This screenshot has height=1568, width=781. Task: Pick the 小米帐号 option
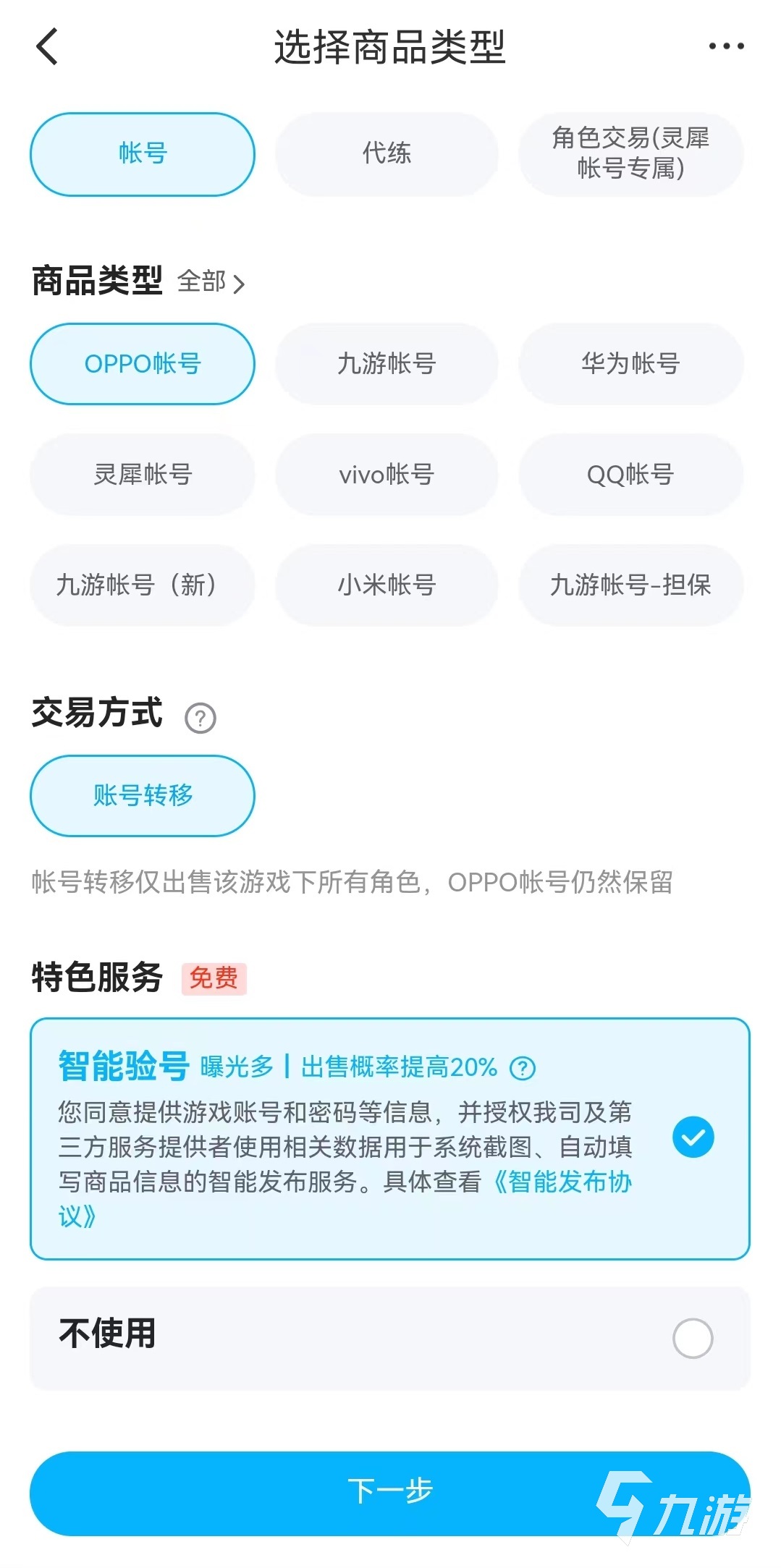click(387, 585)
